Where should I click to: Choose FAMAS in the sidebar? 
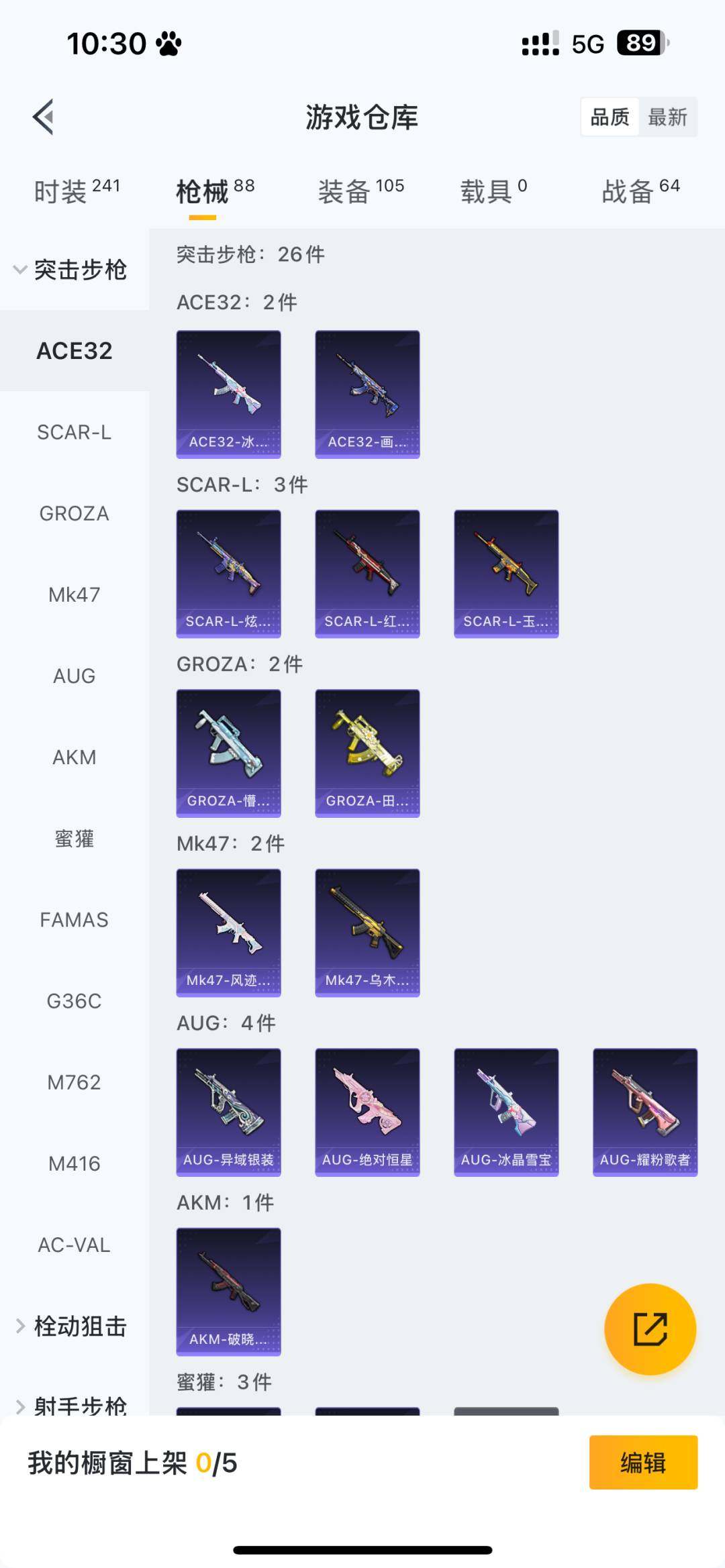pyautogui.click(x=74, y=920)
